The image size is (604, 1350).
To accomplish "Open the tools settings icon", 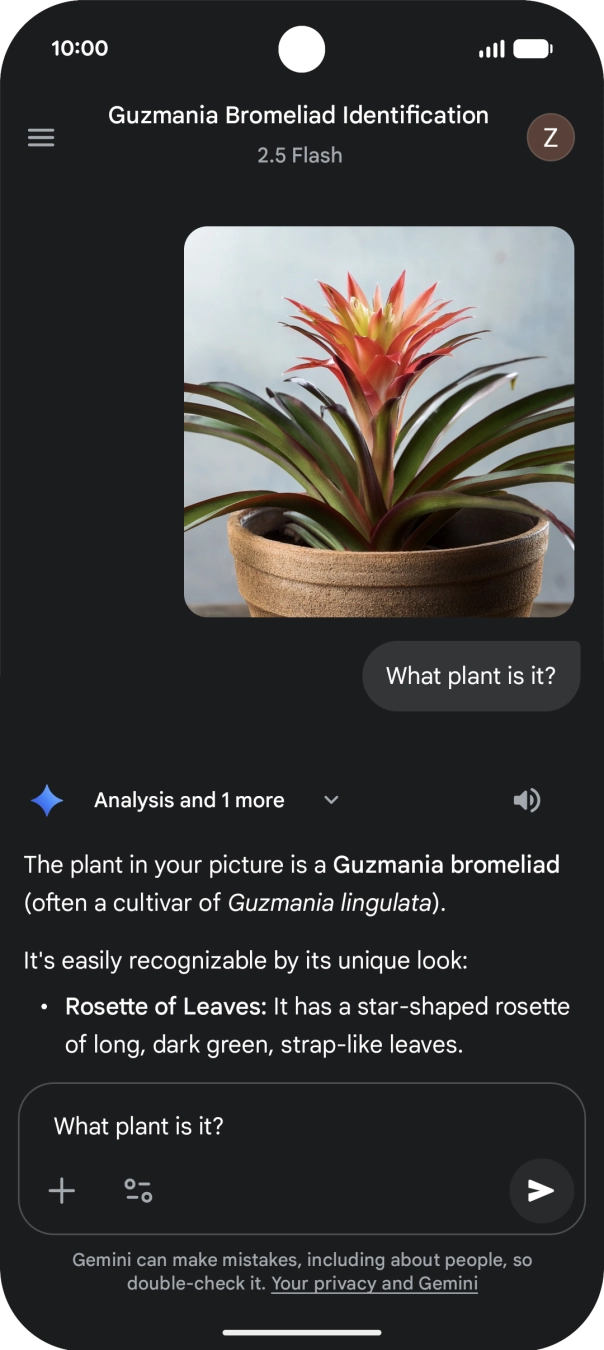I will (x=138, y=1191).
